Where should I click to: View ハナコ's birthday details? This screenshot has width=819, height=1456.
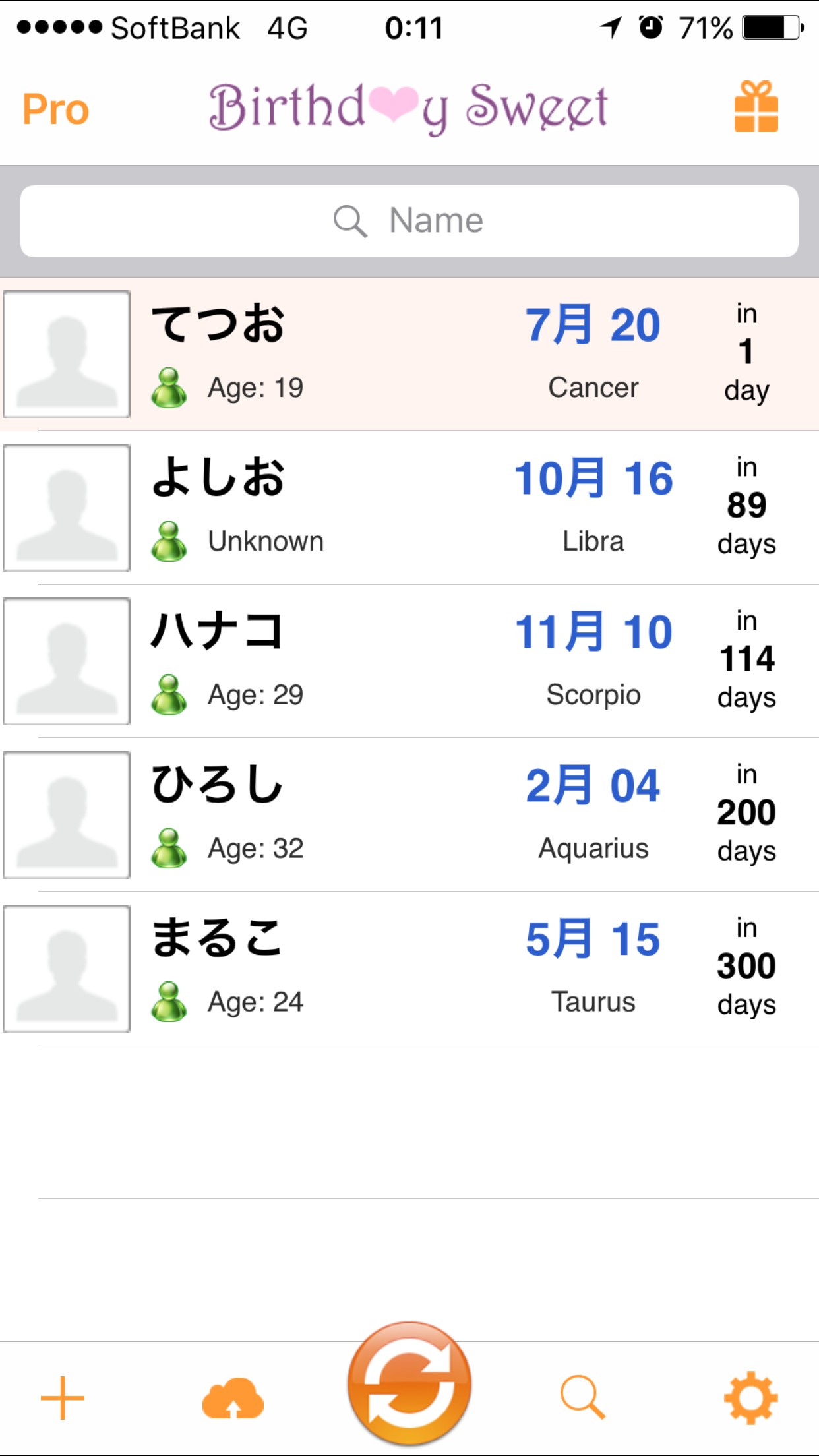click(x=409, y=661)
